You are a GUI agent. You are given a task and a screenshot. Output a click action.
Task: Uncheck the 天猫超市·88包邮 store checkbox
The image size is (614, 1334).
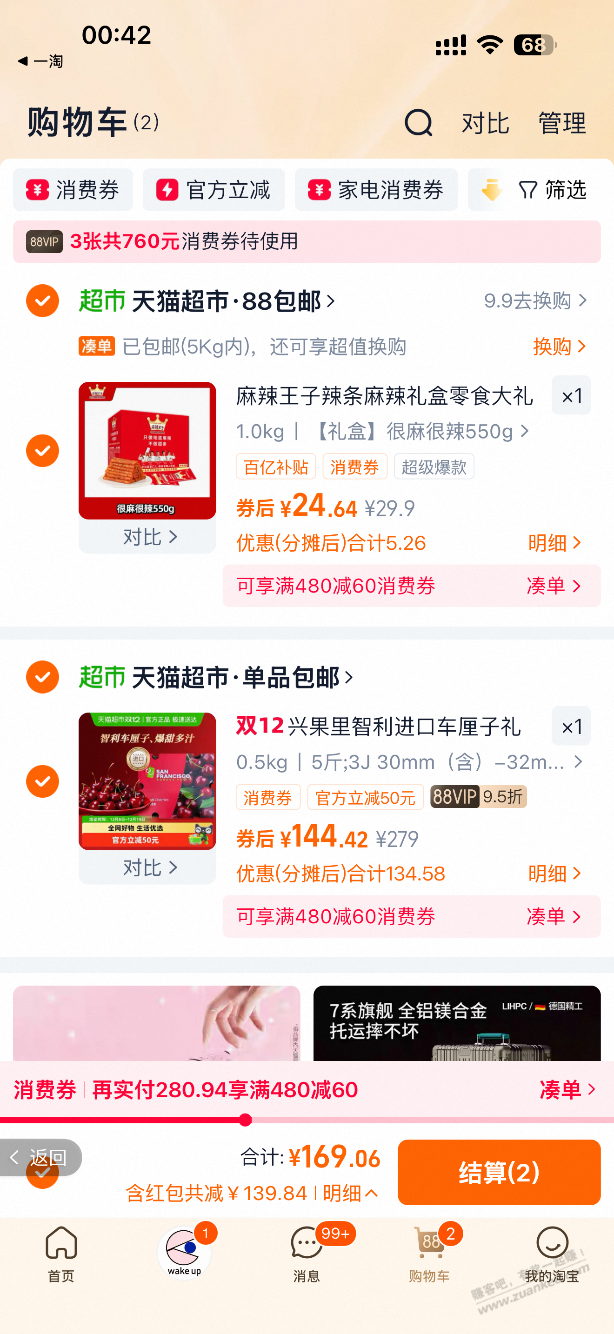(x=42, y=300)
